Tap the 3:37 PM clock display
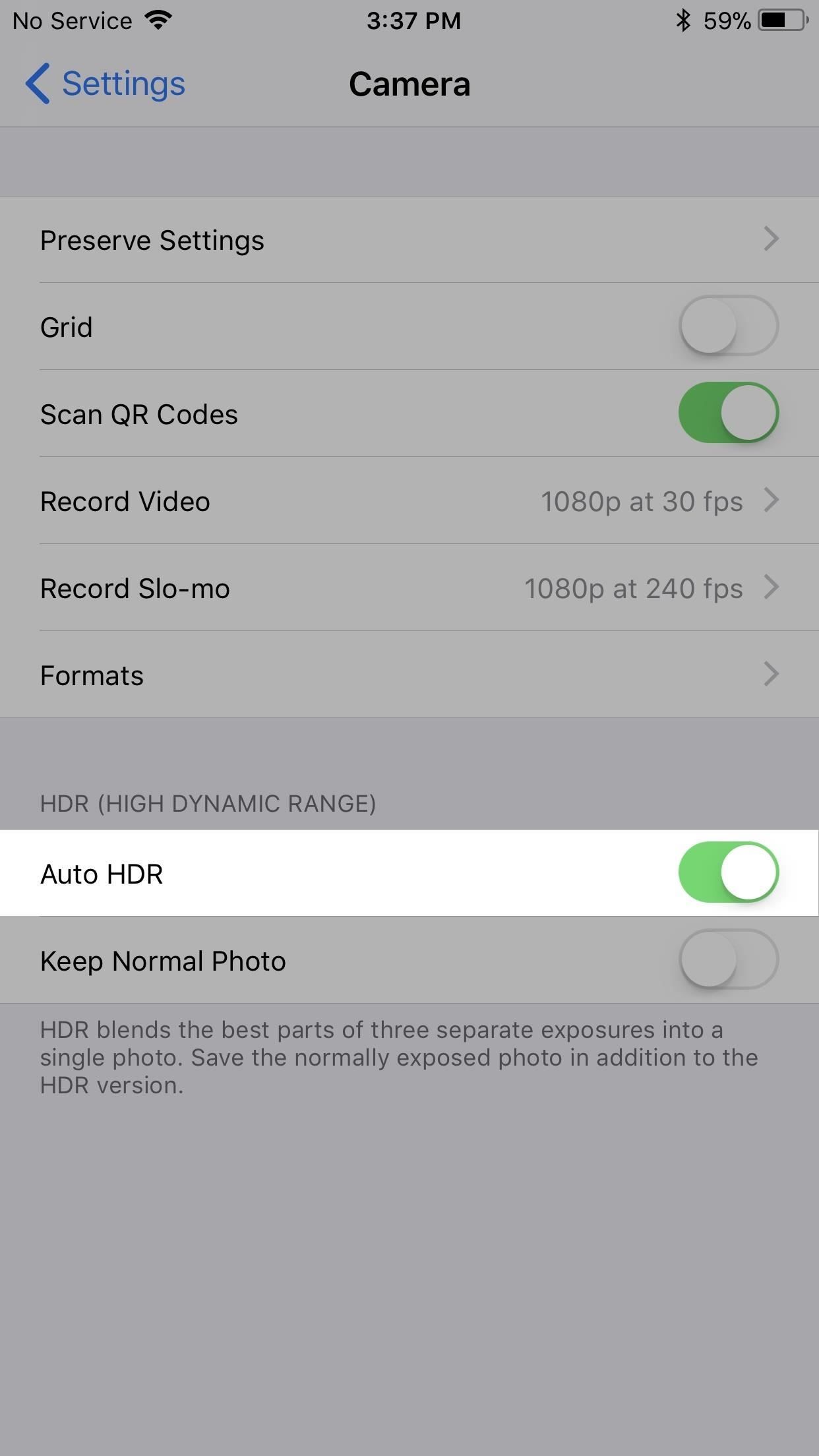819x1456 pixels. coord(413,20)
